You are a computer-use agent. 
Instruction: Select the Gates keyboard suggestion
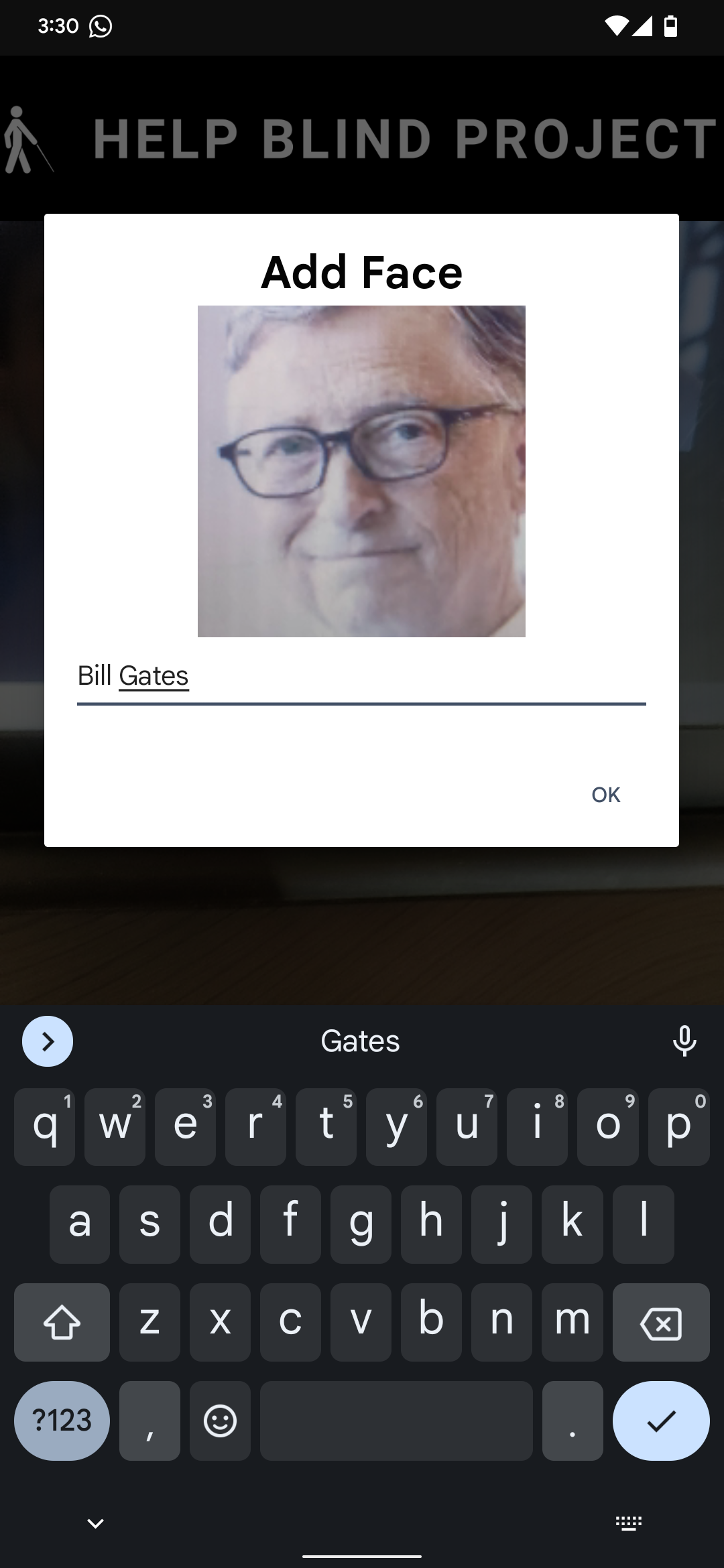tap(361, 1041)
